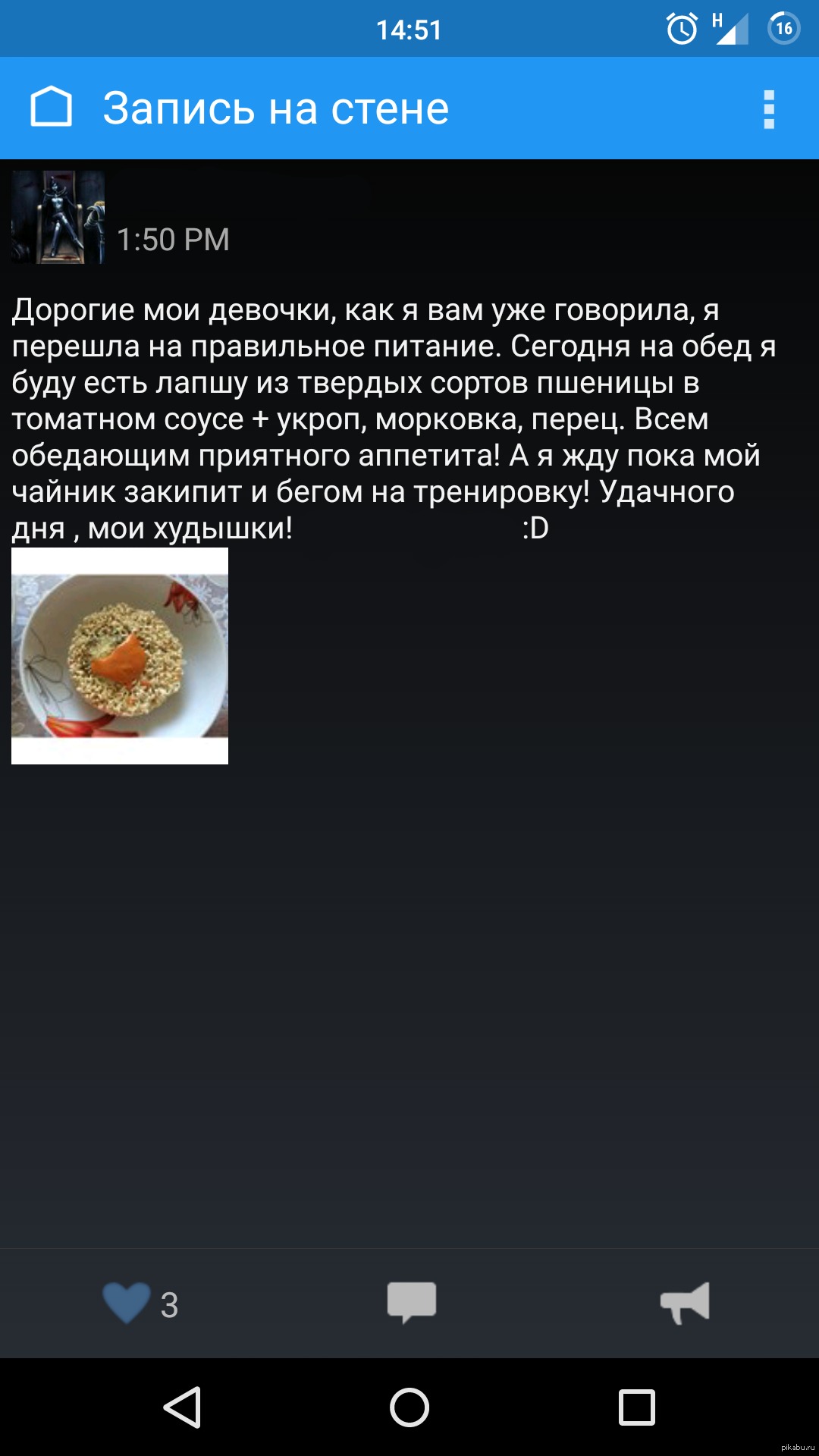Like this wall post
Screen dimensions: 819x1456
[x=127, y=1303]
